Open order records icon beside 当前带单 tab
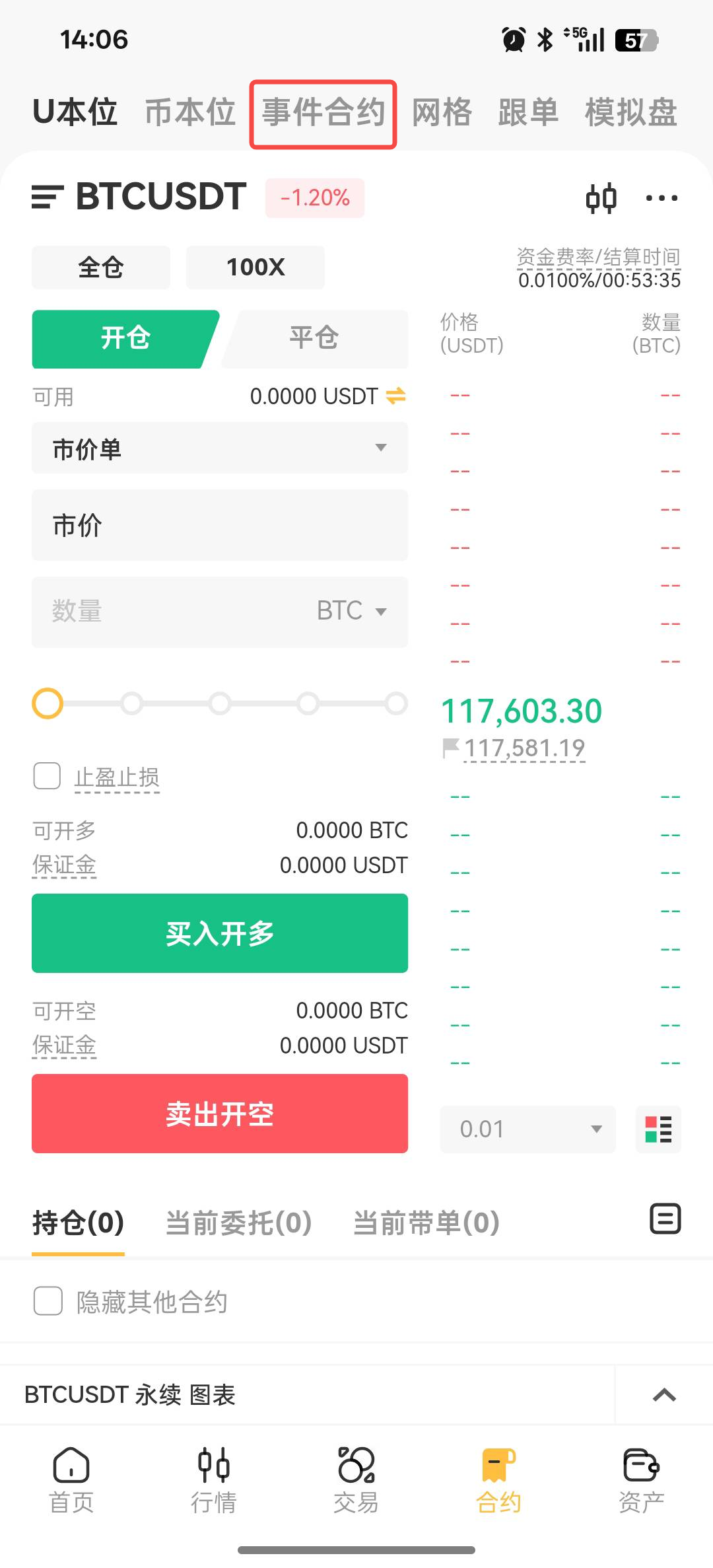Image resolution: width=713 pixels, height=1568 pixels. 665,1219
